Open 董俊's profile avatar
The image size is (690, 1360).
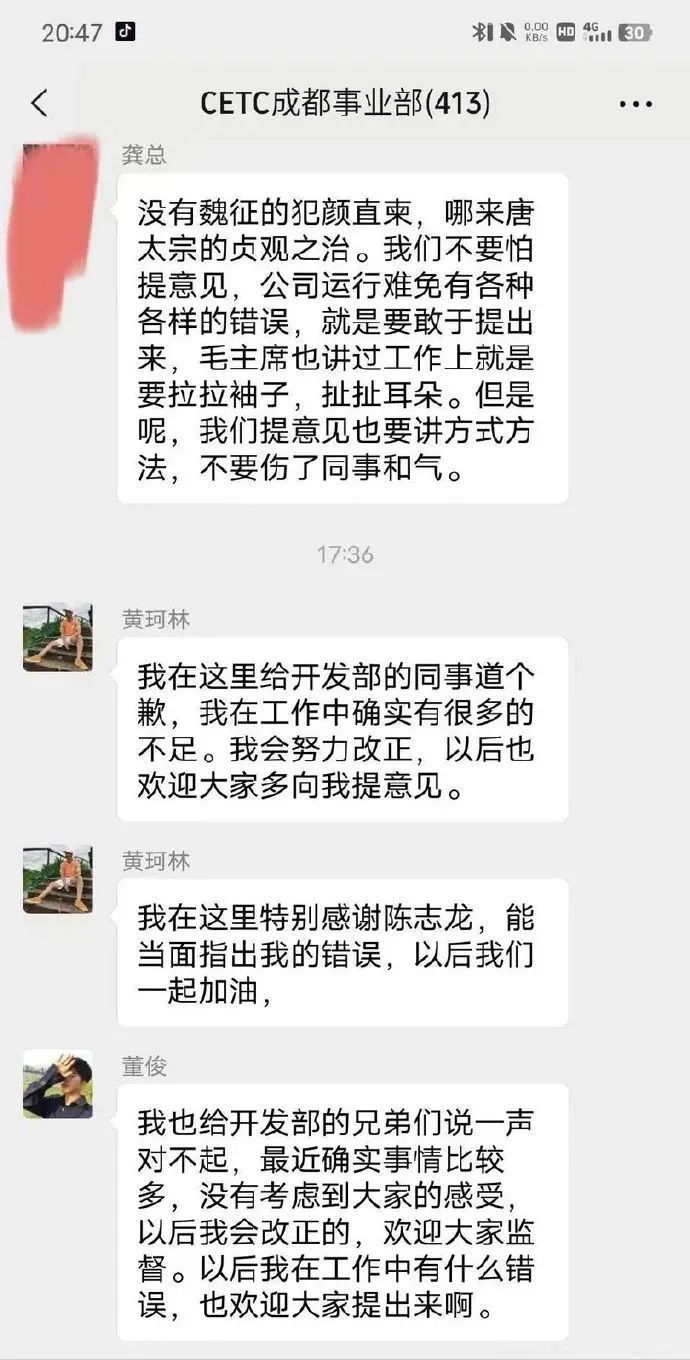[58, 1084]
